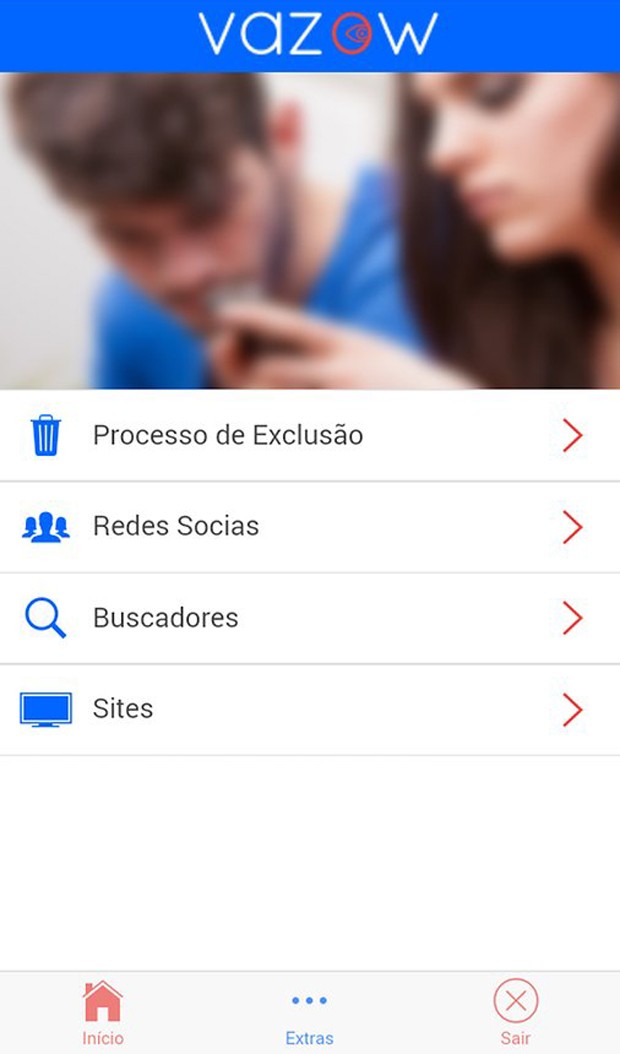Open the Extras tab

[x=309, y=1014]
